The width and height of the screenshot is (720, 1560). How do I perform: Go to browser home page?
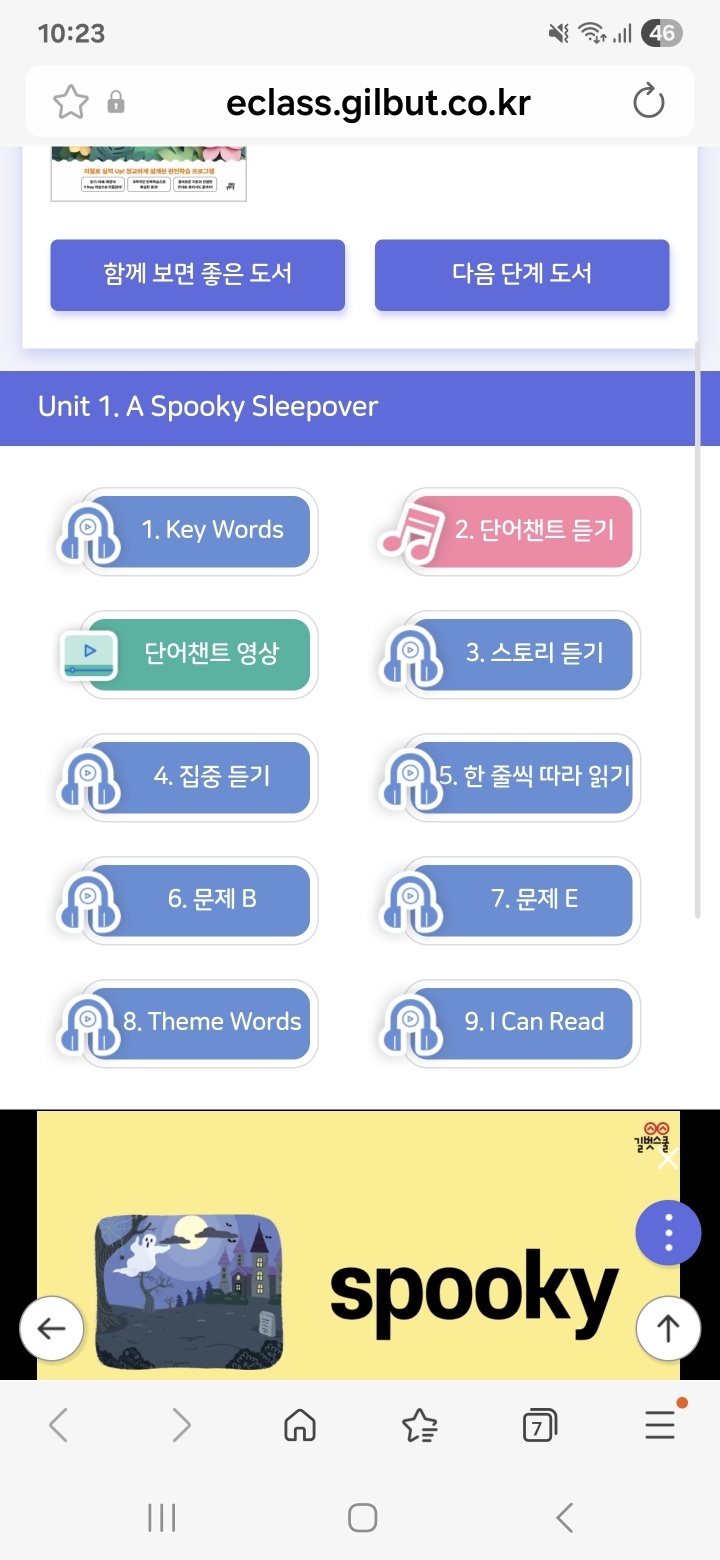(x=300, y=1425)
